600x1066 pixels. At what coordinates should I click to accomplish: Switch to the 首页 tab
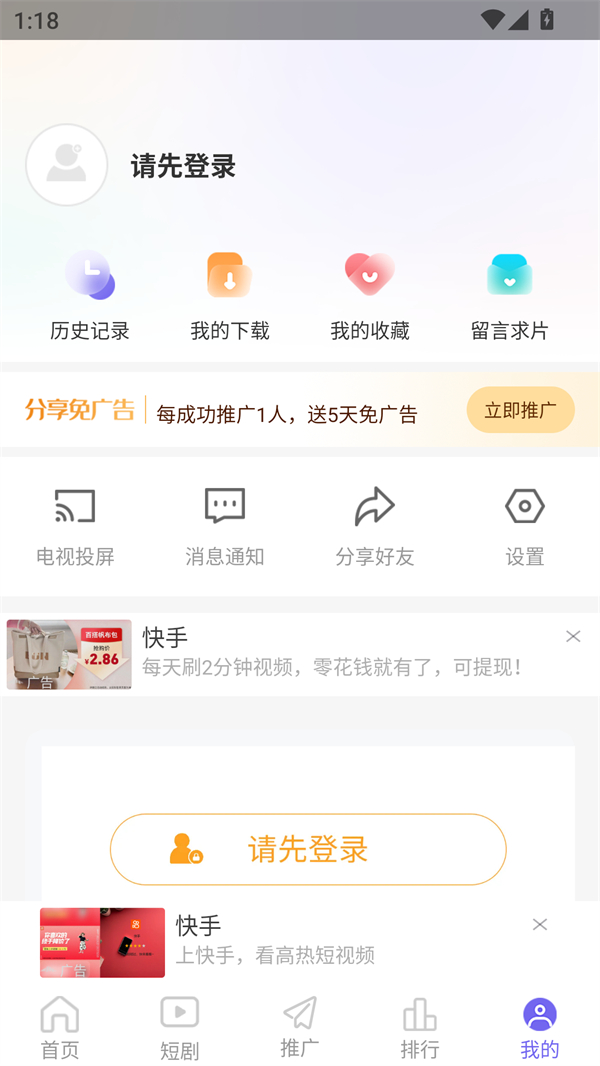(60, 1028)
